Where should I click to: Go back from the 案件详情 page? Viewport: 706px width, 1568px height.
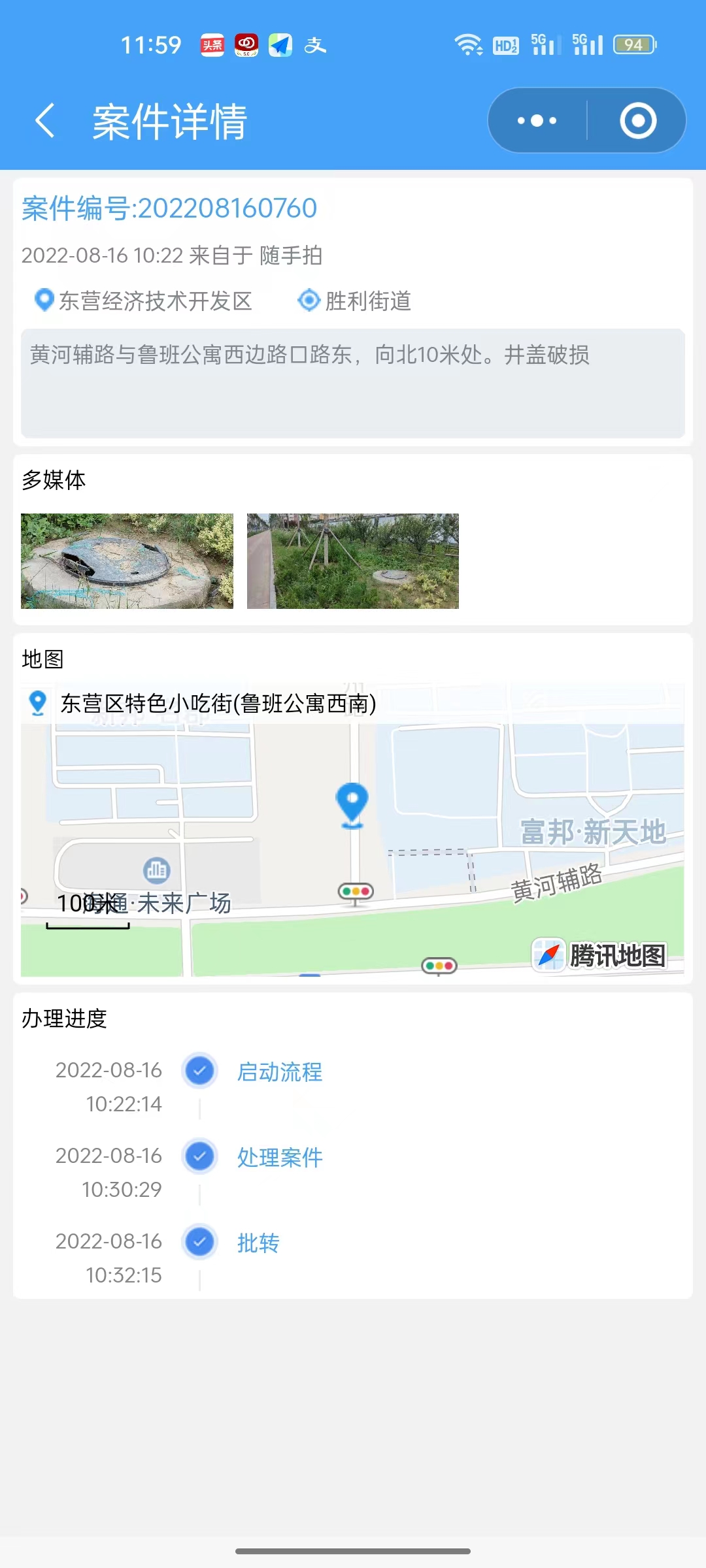(x=44, y=121)
